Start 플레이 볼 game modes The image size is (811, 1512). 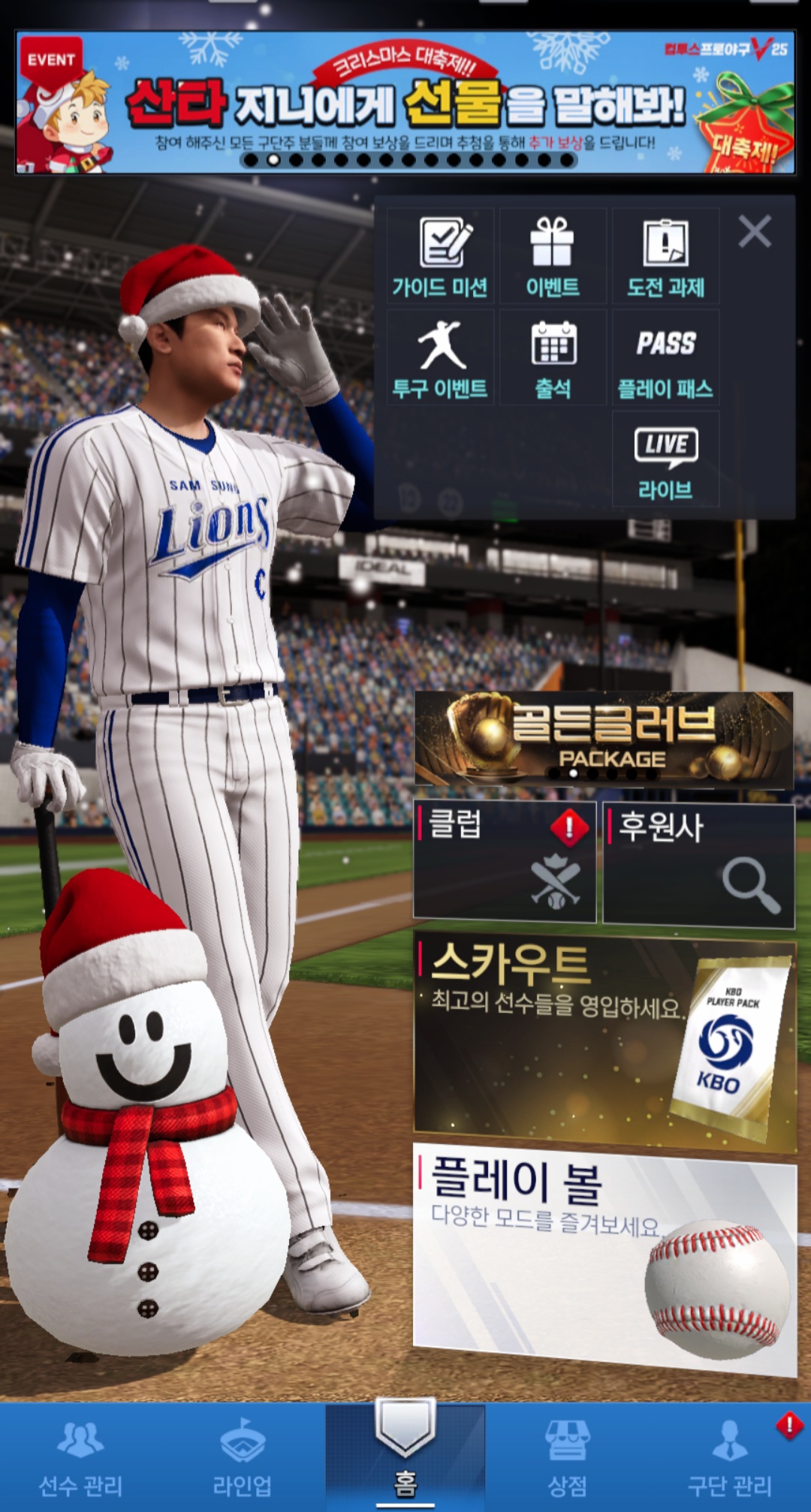pos(604,1261)
